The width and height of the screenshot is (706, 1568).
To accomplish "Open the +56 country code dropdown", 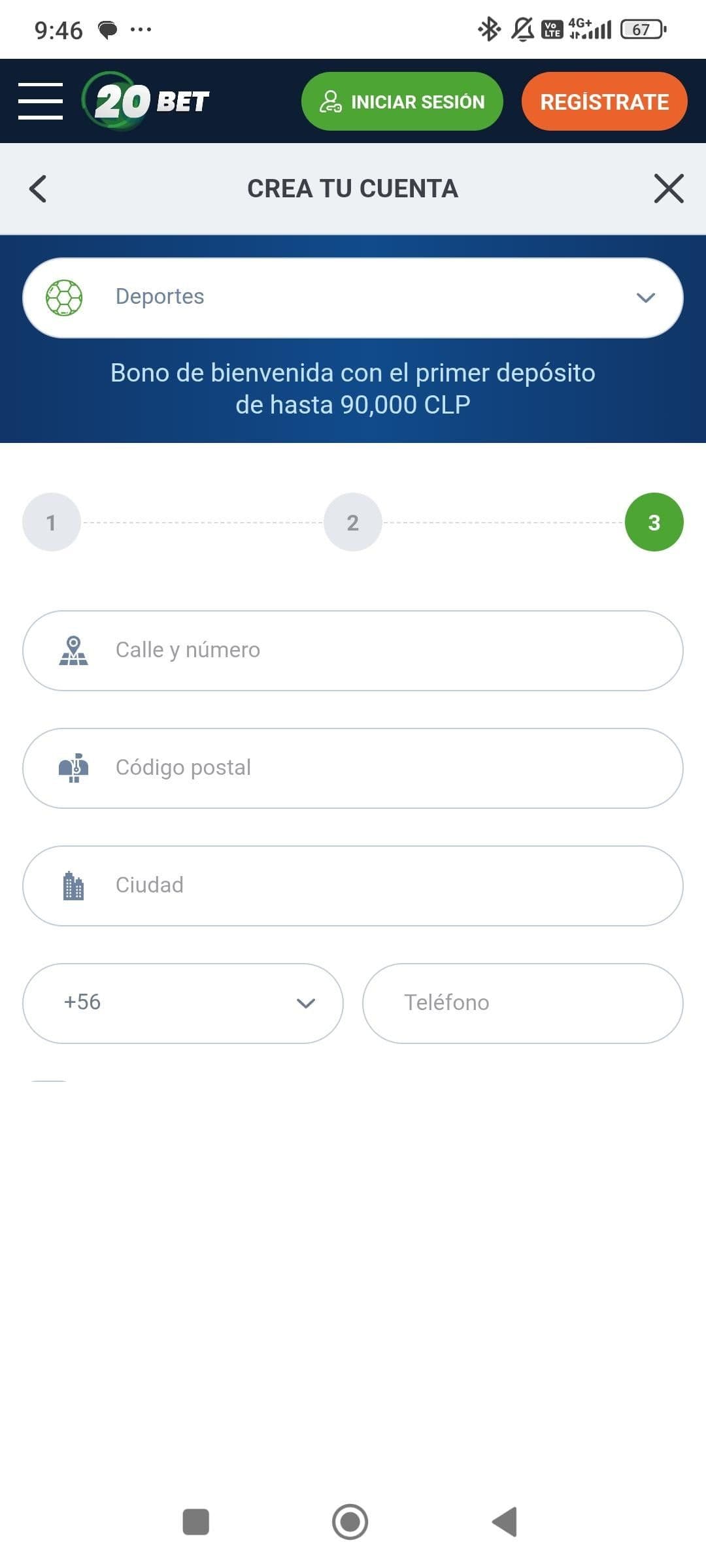I will pyautogui.click(x=307, y=1003).
